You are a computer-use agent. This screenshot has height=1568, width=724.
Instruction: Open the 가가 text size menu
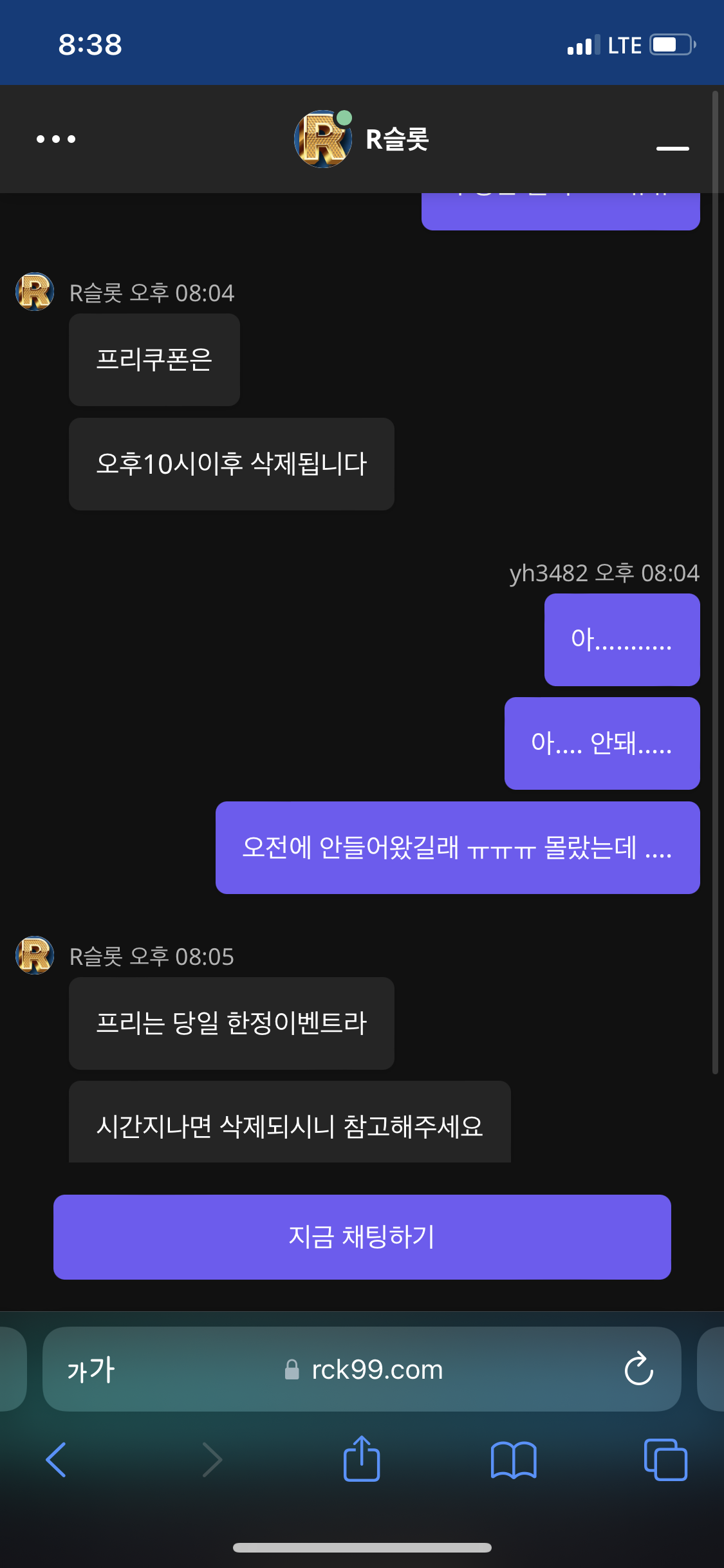coord(91,1370)
